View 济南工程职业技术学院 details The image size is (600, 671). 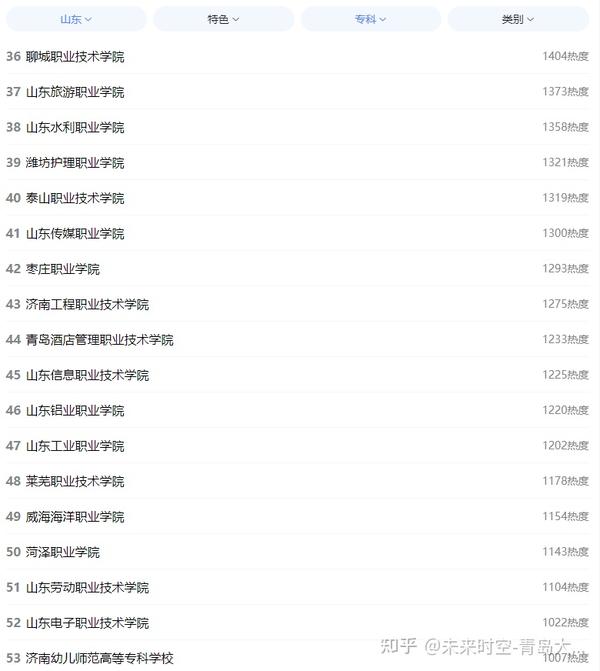click(x=87, y=304)
